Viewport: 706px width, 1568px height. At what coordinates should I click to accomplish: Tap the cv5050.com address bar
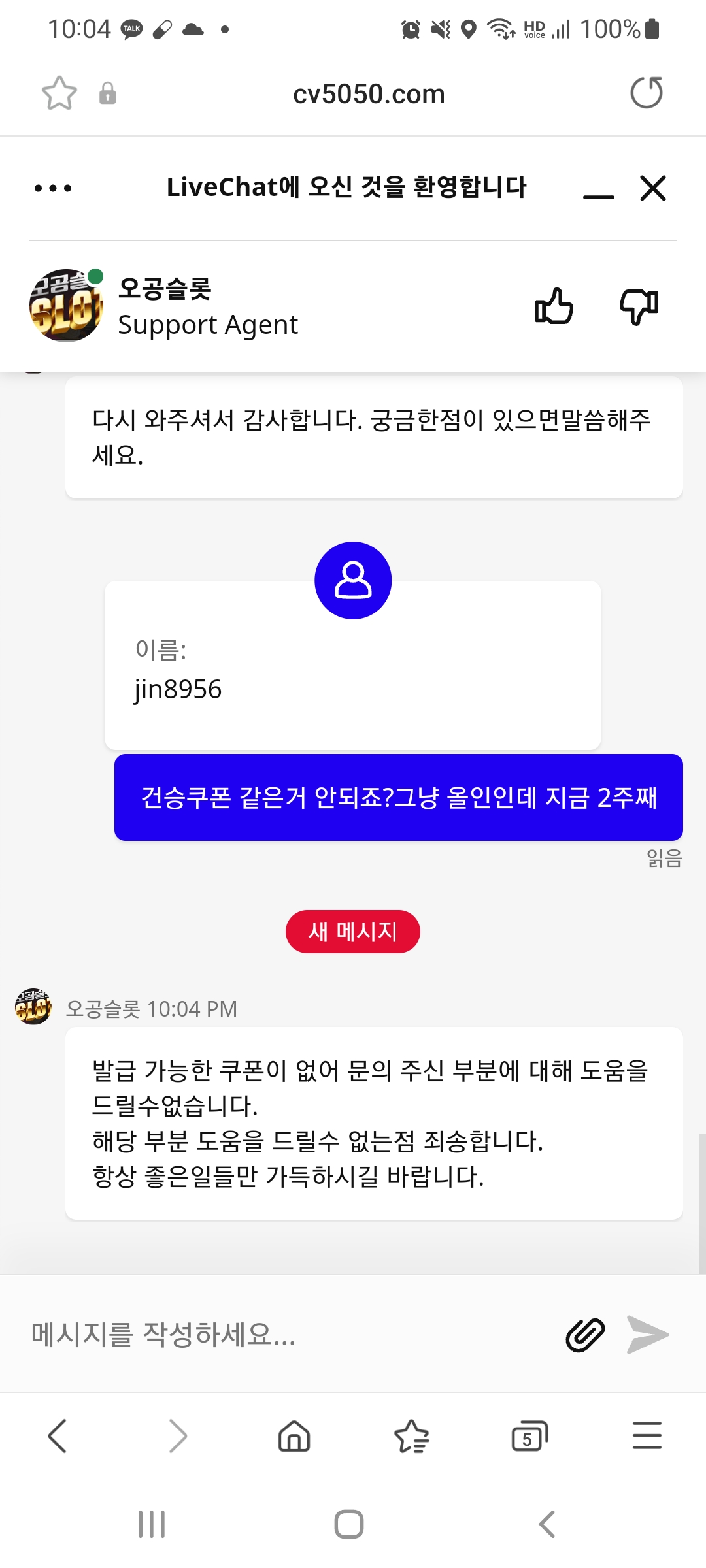369,94
